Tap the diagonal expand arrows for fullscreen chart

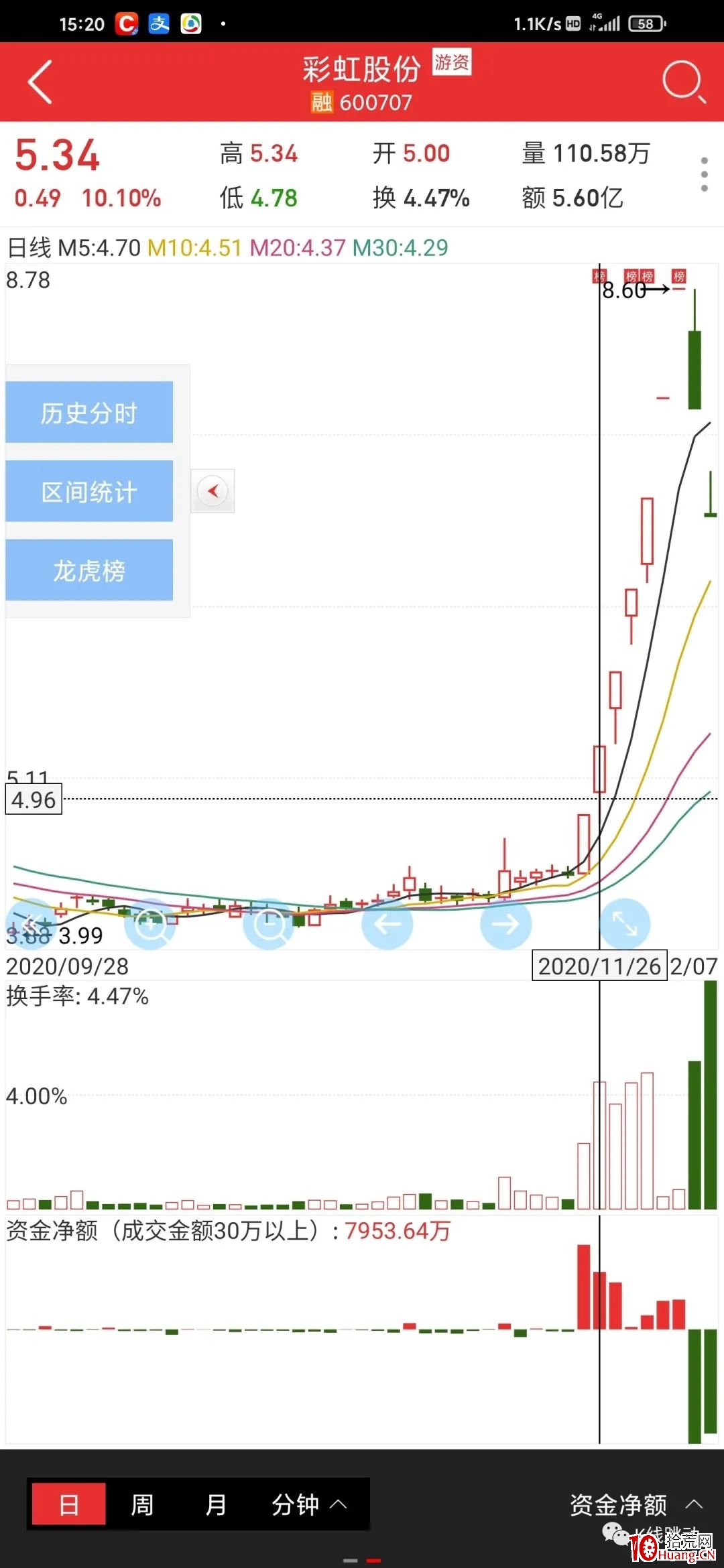(625, 923)
